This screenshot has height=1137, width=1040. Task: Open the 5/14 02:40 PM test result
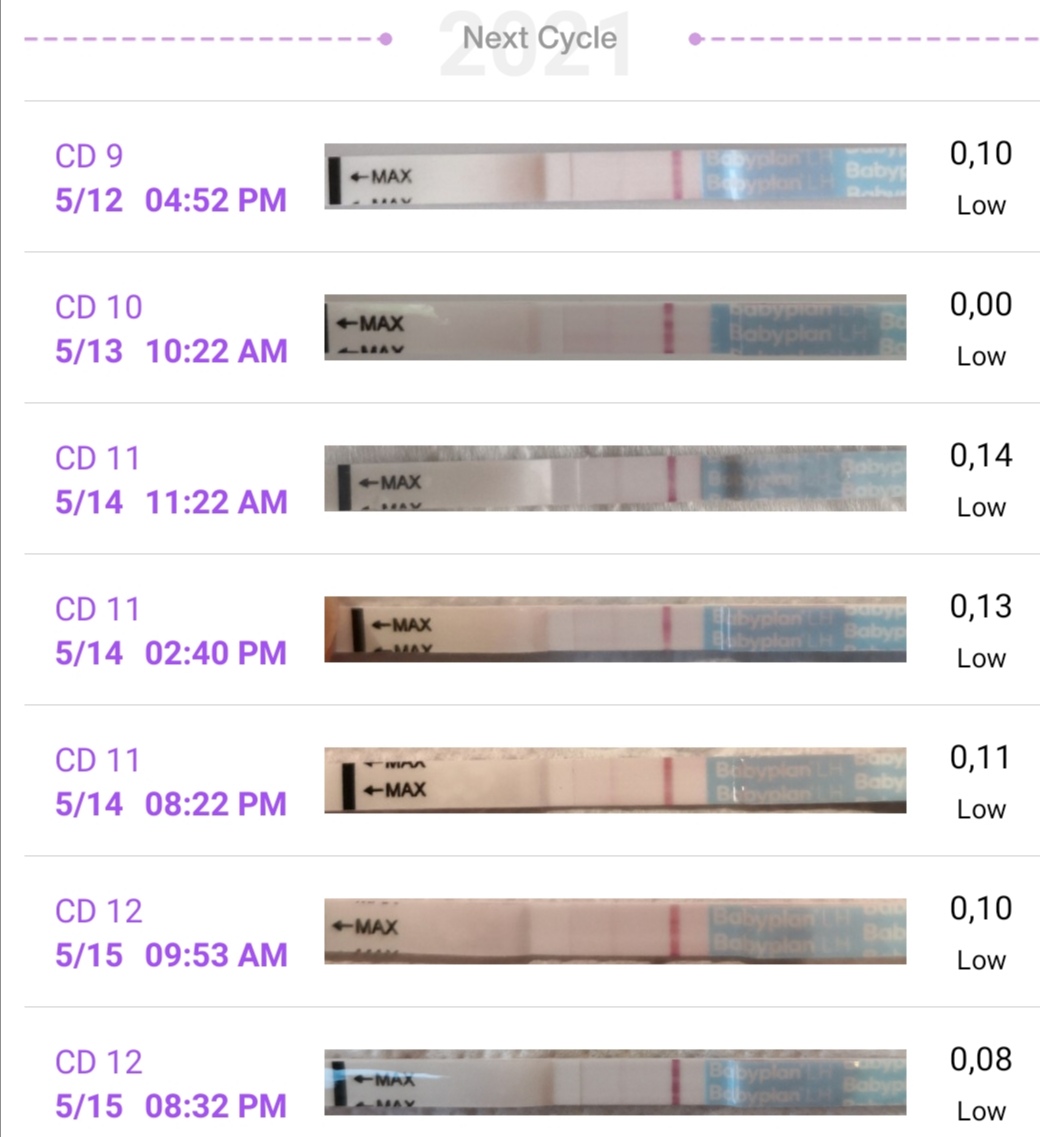520,630
